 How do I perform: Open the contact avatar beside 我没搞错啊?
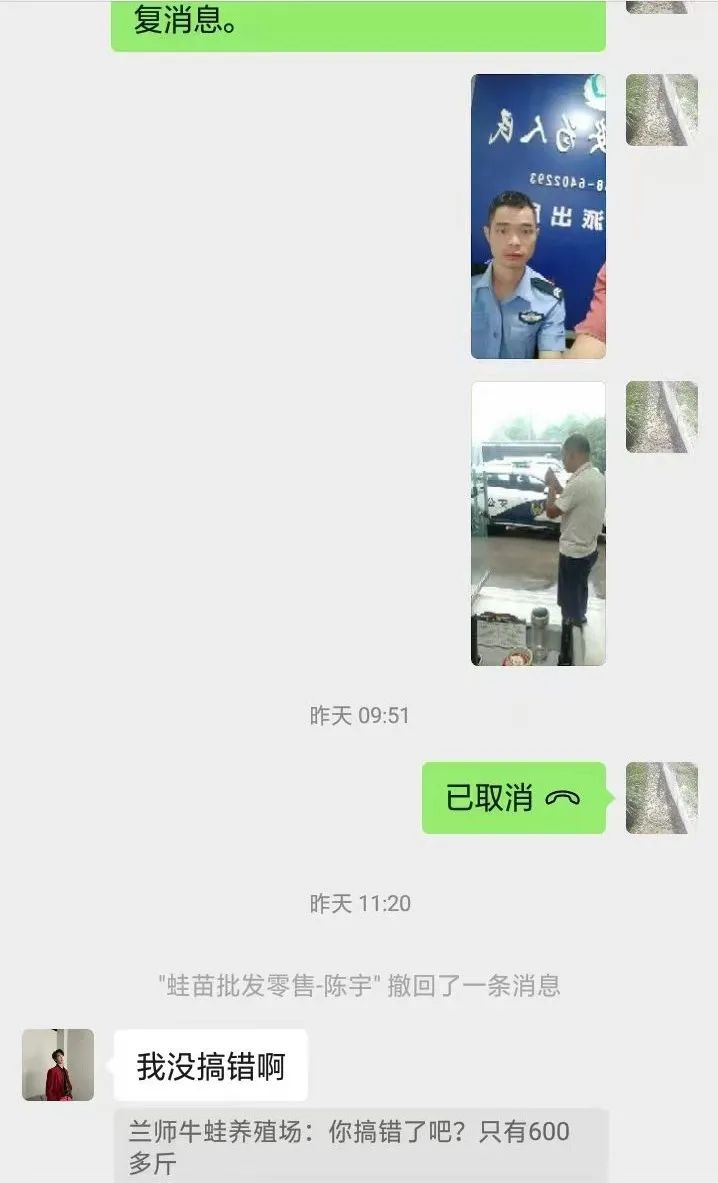click(x=58, y=1065)
